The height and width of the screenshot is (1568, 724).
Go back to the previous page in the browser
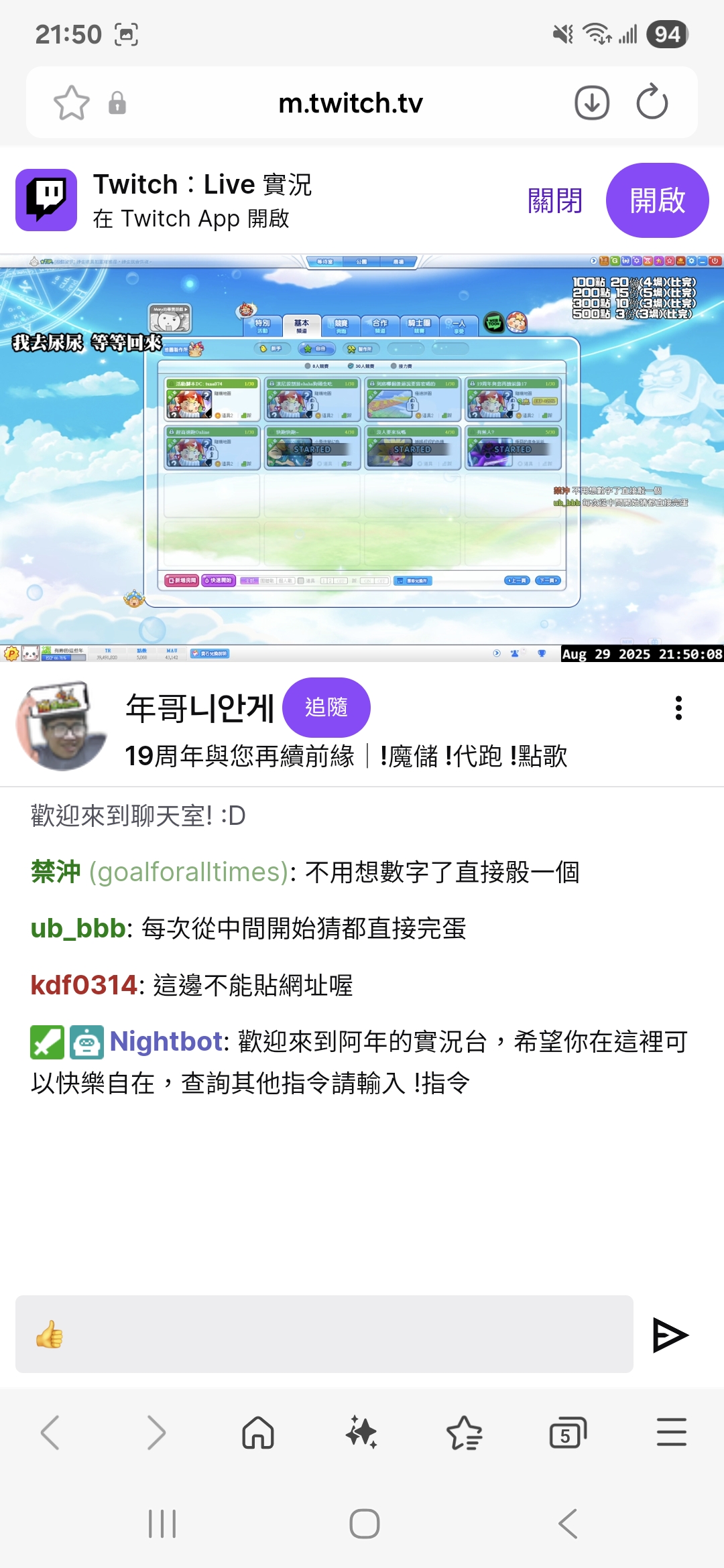click(51, 1433)
